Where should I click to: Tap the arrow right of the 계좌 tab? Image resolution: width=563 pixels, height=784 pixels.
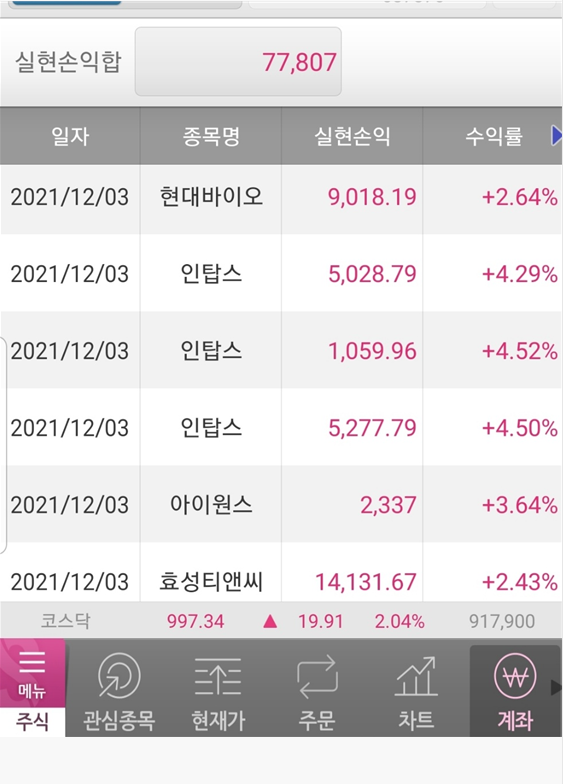[556, 688]
